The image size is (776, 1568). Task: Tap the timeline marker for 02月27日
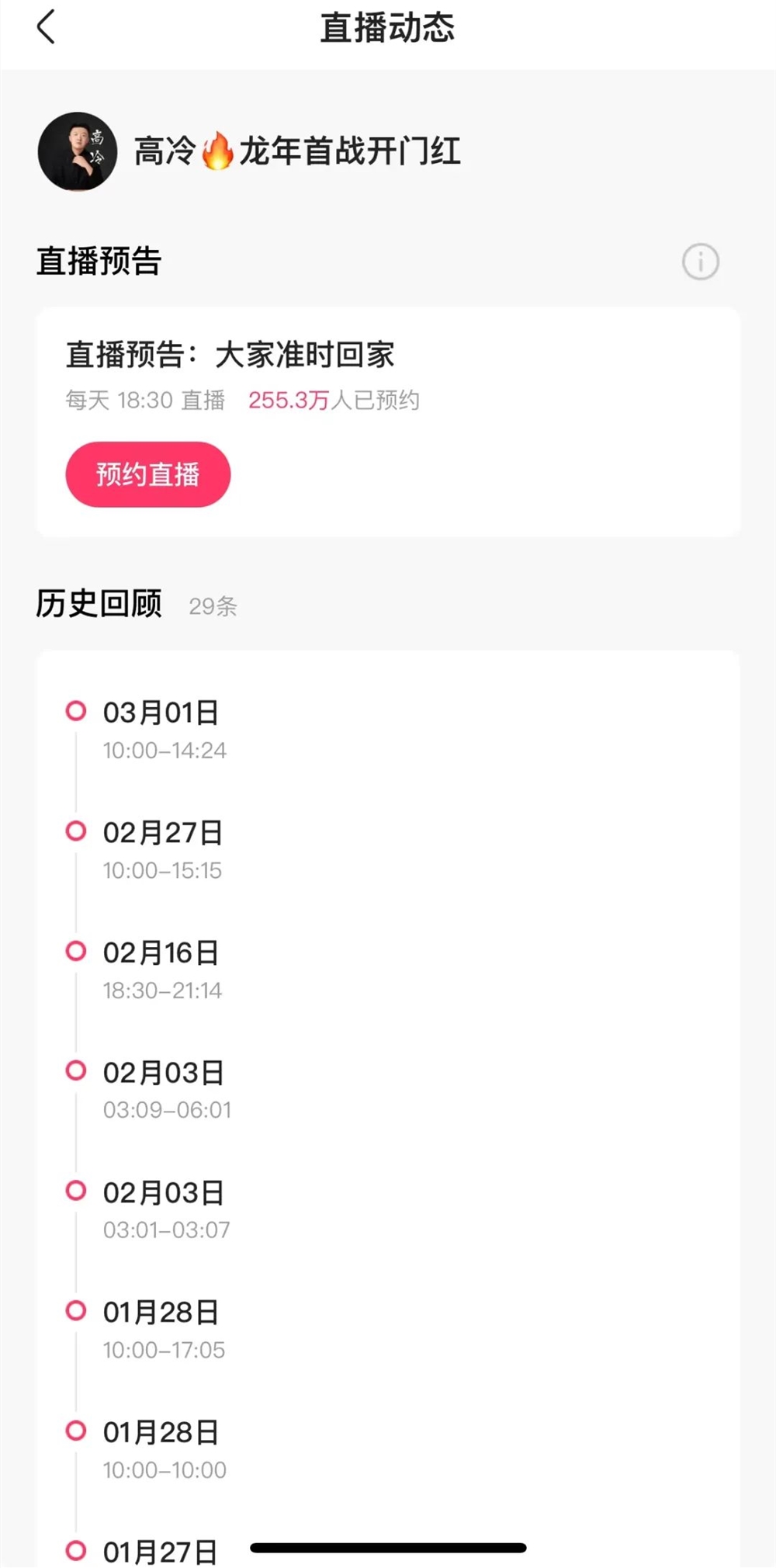point(75,830)
